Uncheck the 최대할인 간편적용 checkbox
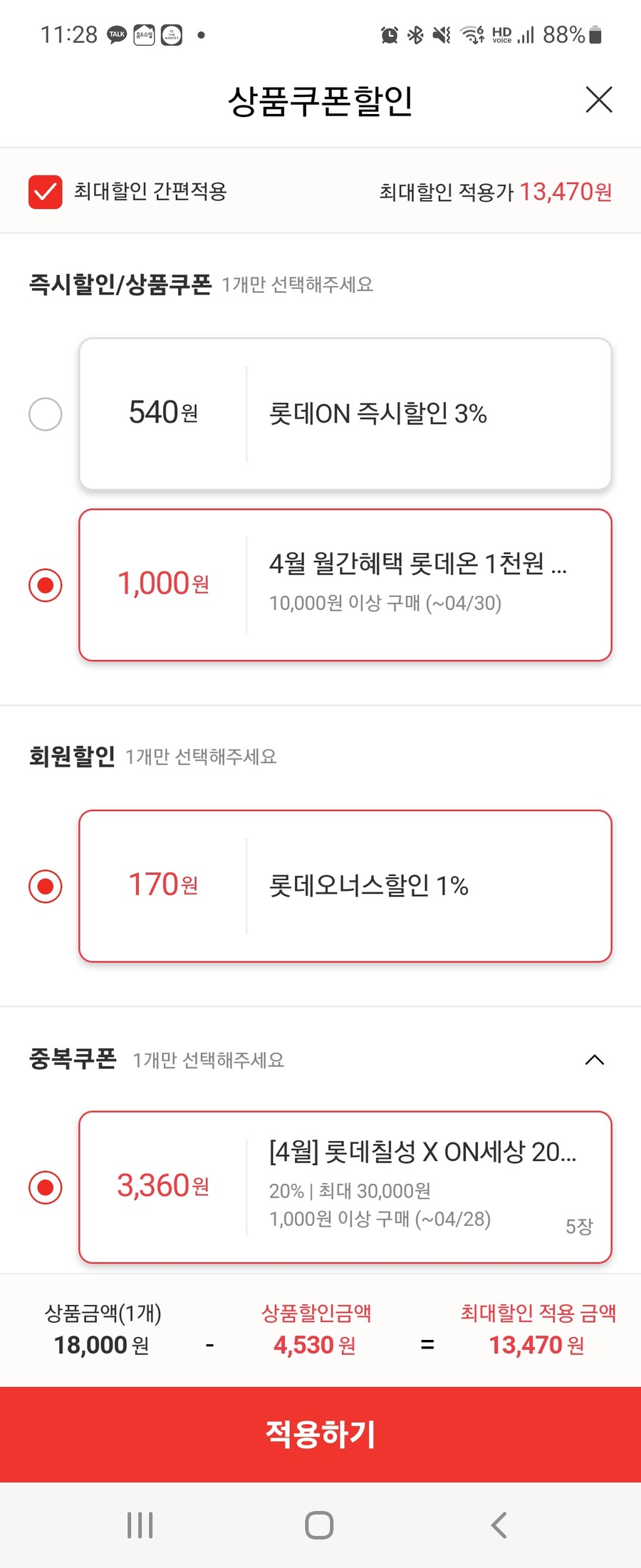Viewport: 641px width, 1568px height. click(x=44, y=191)
